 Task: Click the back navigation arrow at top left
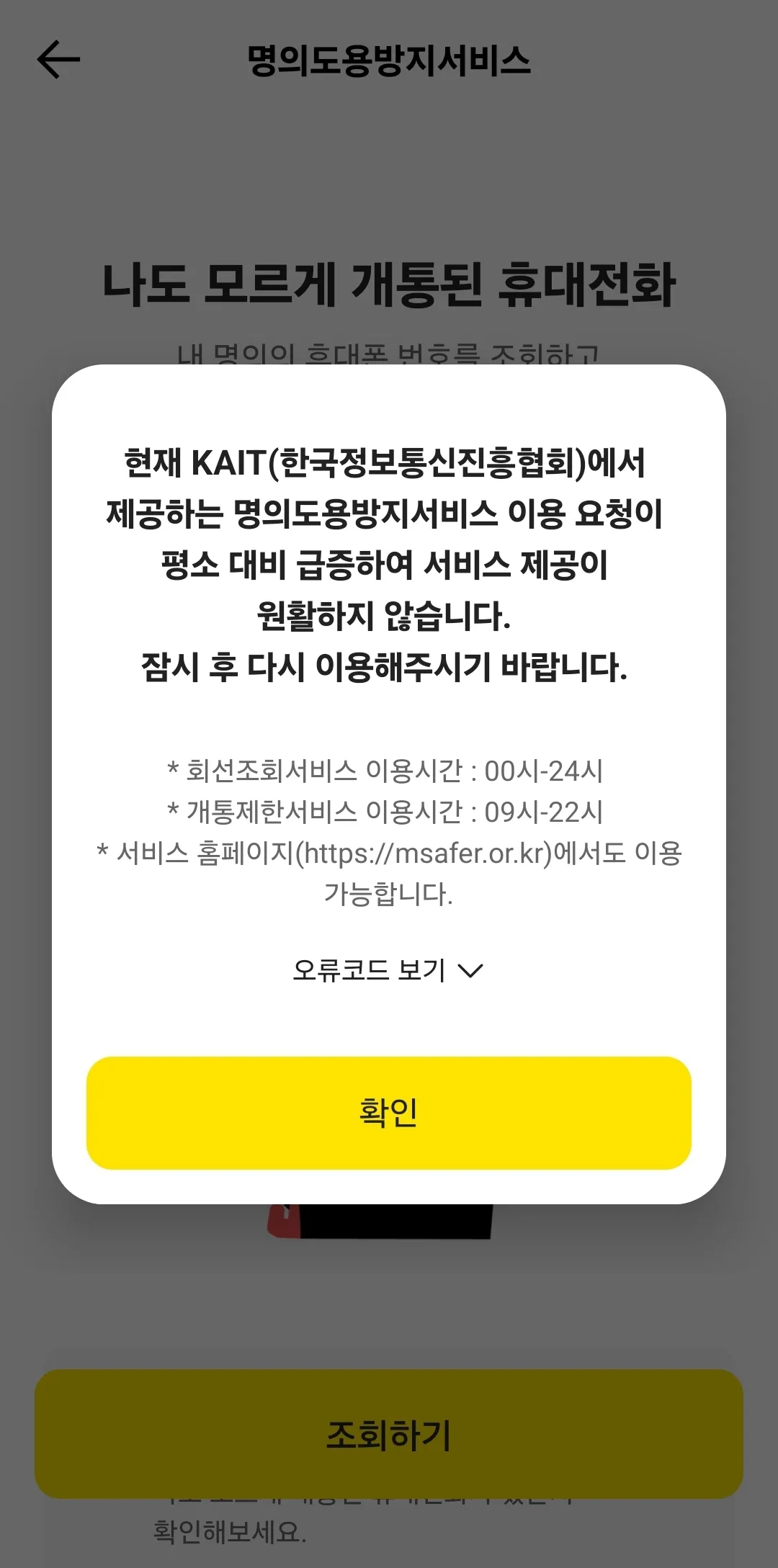pos(59,60)
